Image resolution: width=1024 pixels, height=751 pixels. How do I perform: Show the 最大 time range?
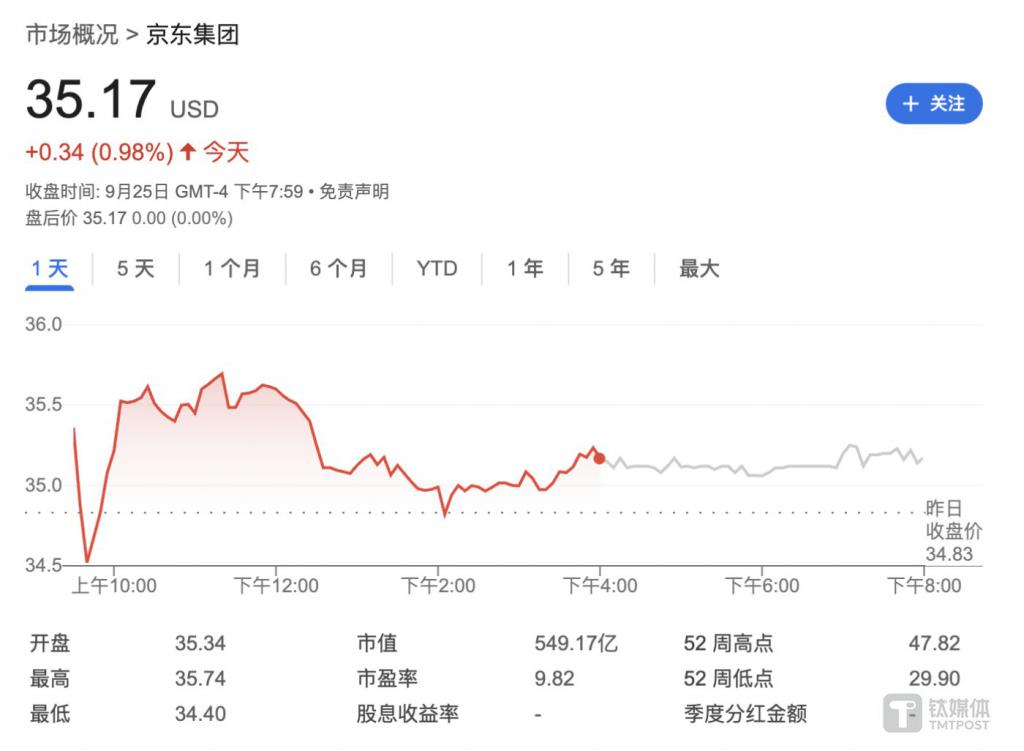[699, 269]
